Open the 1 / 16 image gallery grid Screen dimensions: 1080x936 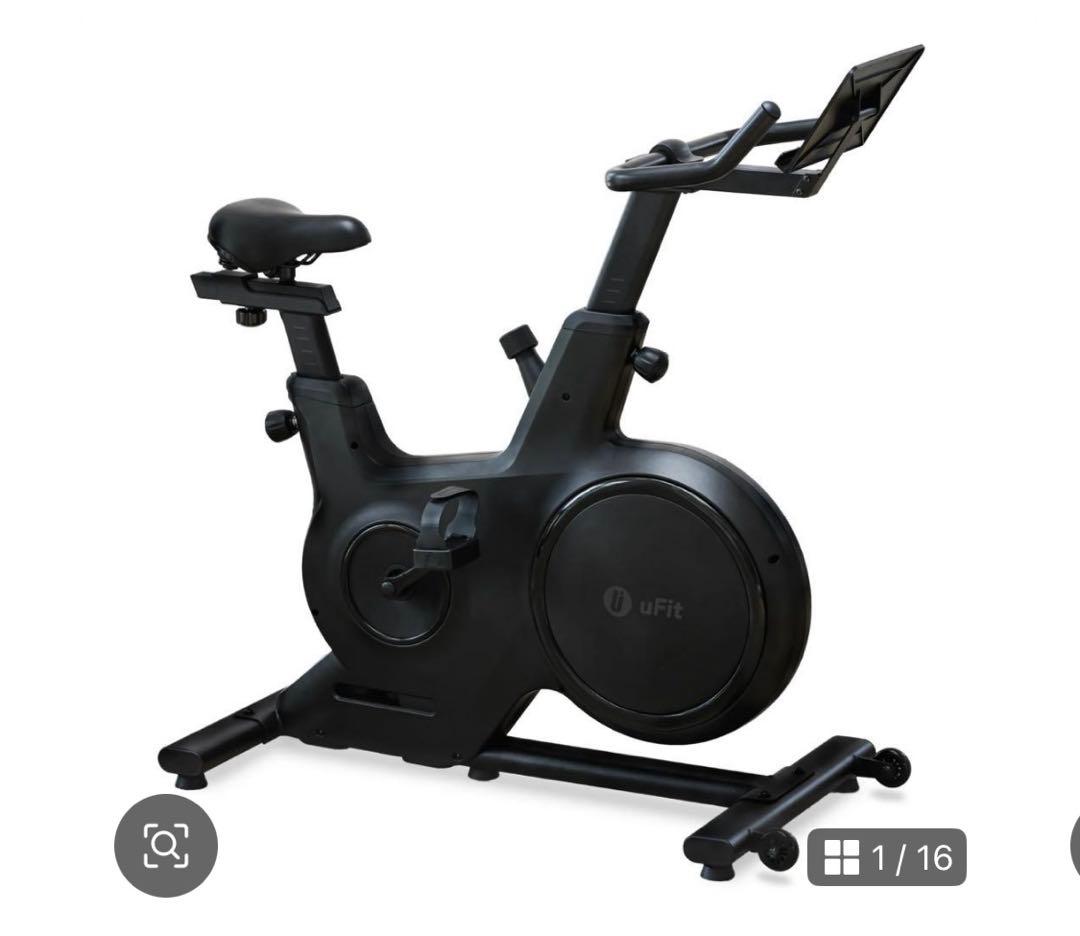coord(886,857)
